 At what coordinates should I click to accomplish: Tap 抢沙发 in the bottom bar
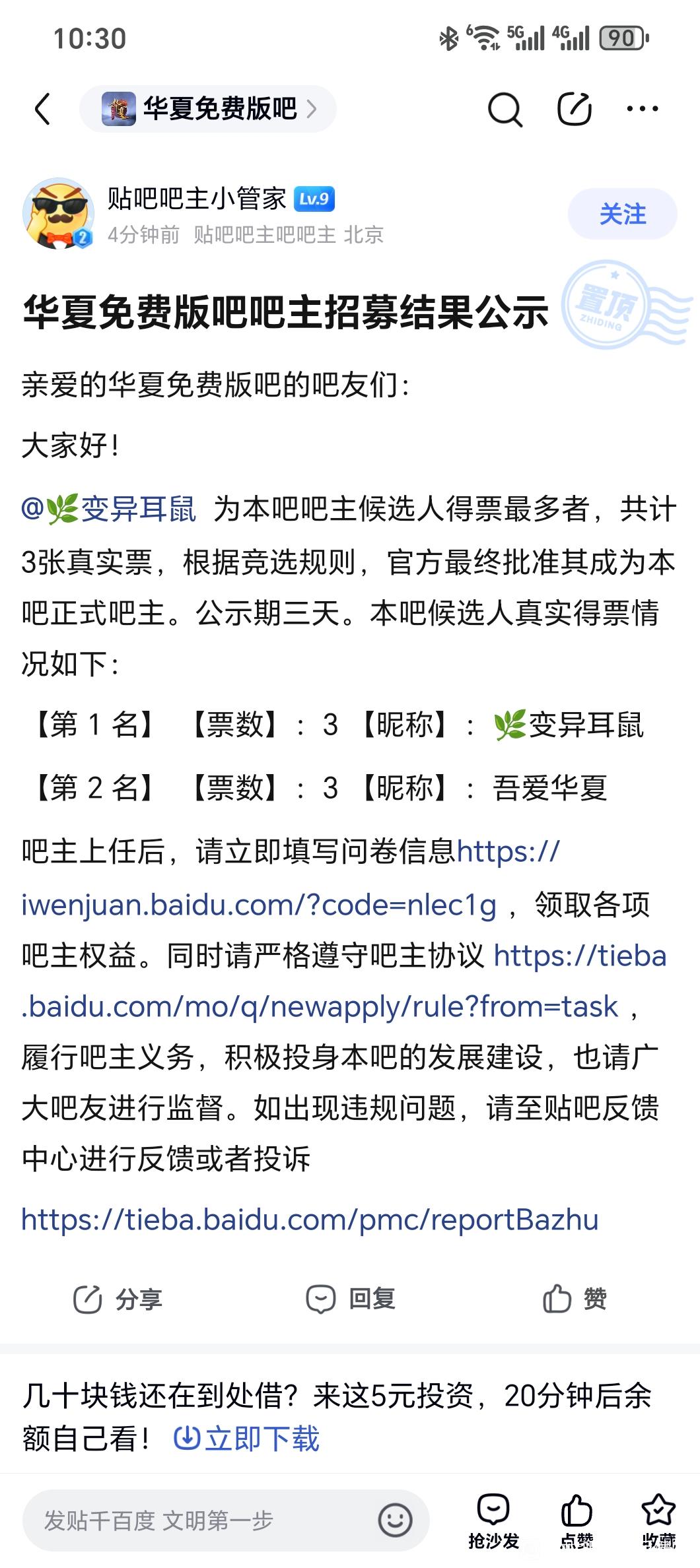click(493, 1522)
